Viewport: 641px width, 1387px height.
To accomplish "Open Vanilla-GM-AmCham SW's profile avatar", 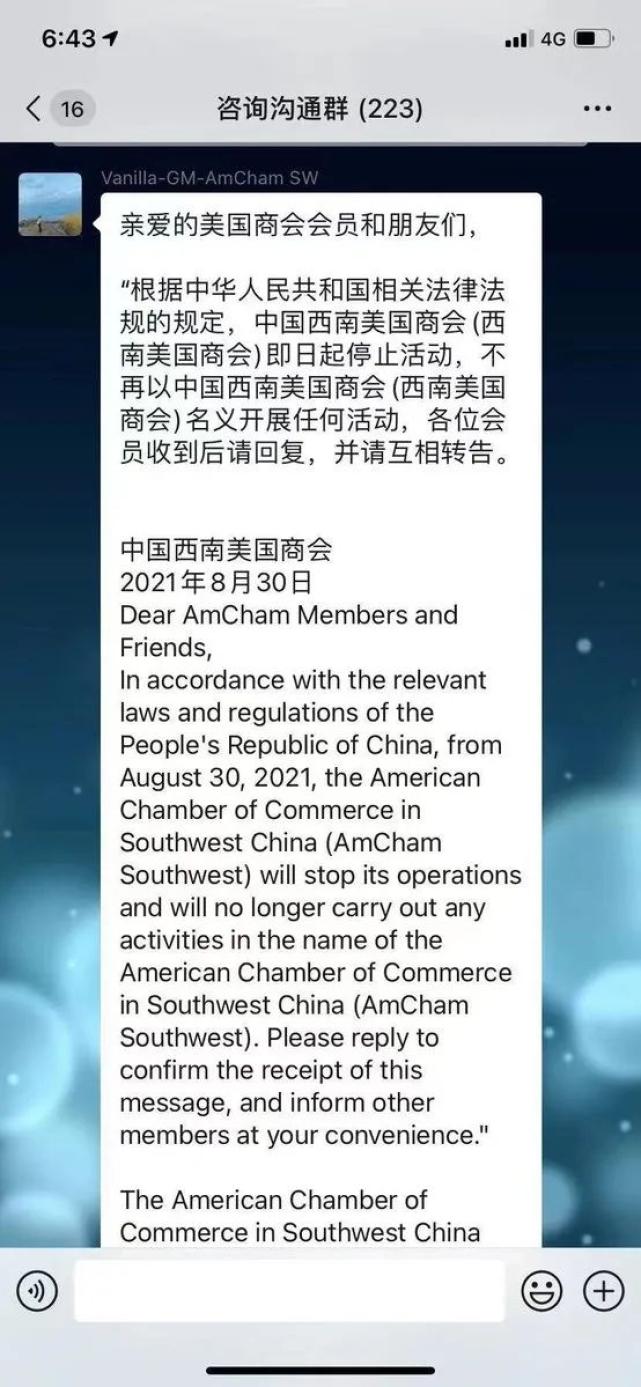I will point(50,204).
